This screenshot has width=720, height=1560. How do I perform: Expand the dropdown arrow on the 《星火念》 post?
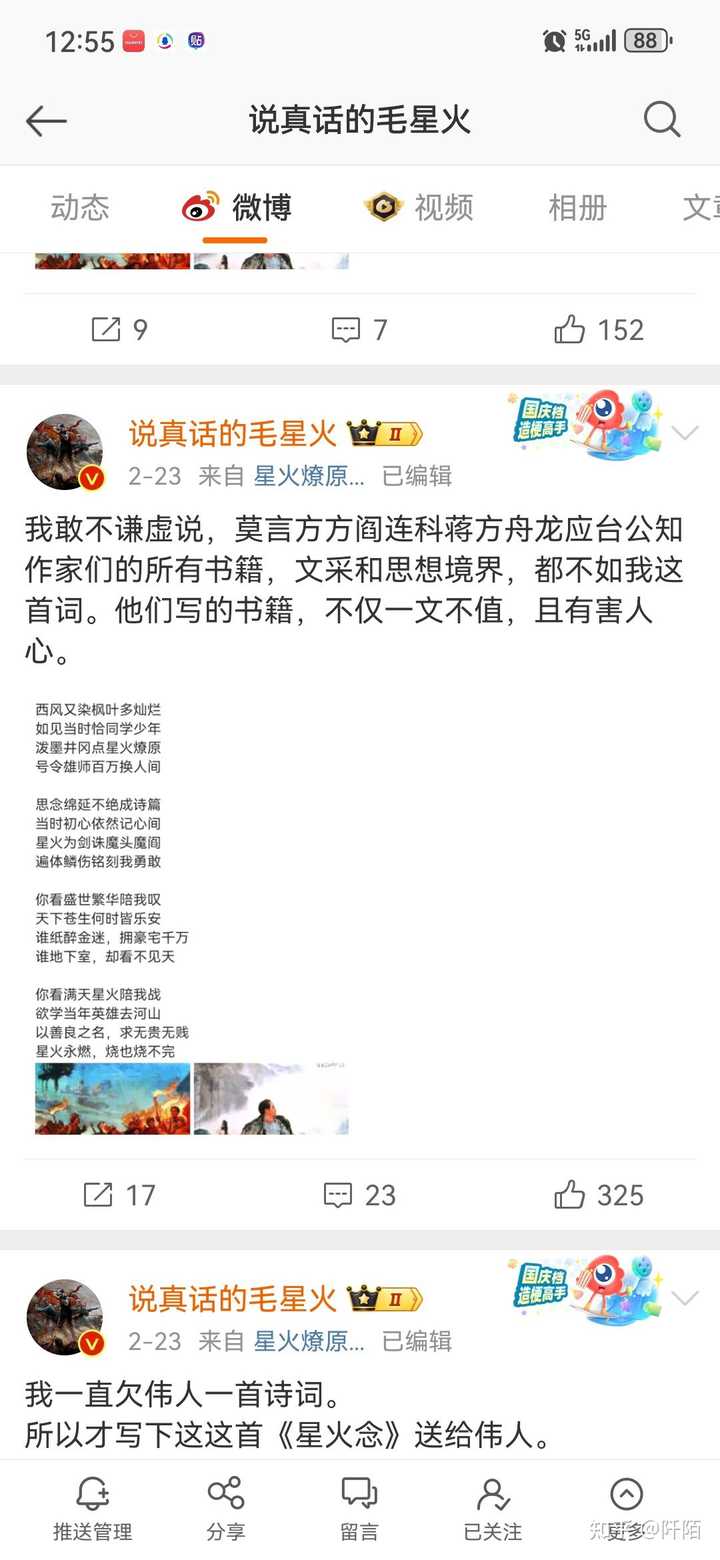click(x=686, y=1298)
